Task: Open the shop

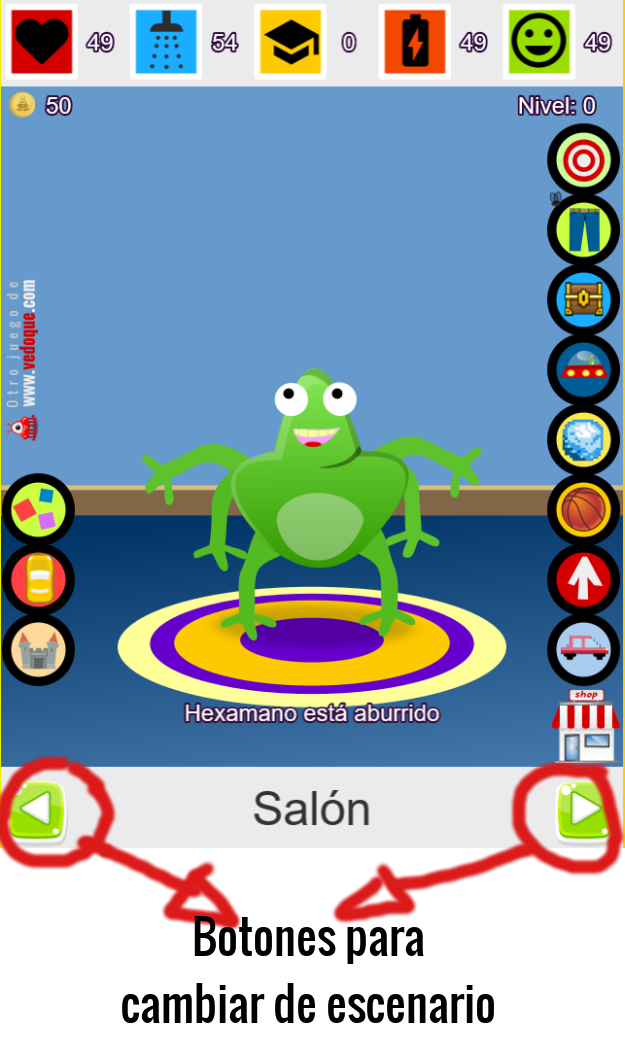Action: (586, 727)
